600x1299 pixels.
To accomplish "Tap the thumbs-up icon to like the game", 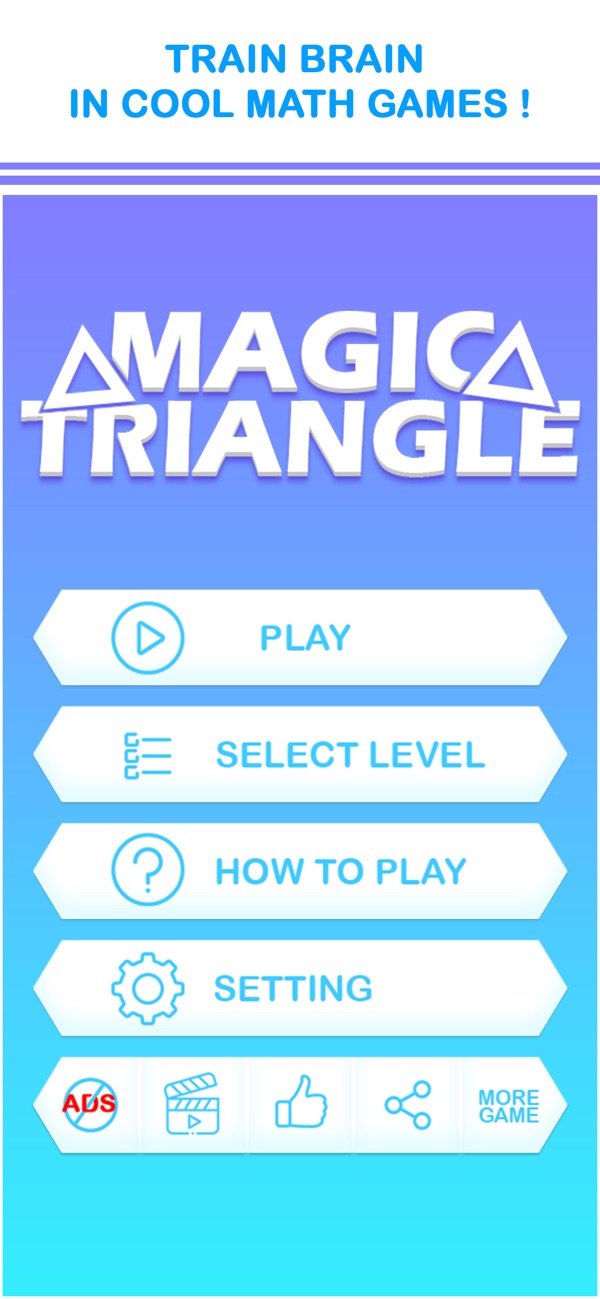I will tap(301, 1105).
